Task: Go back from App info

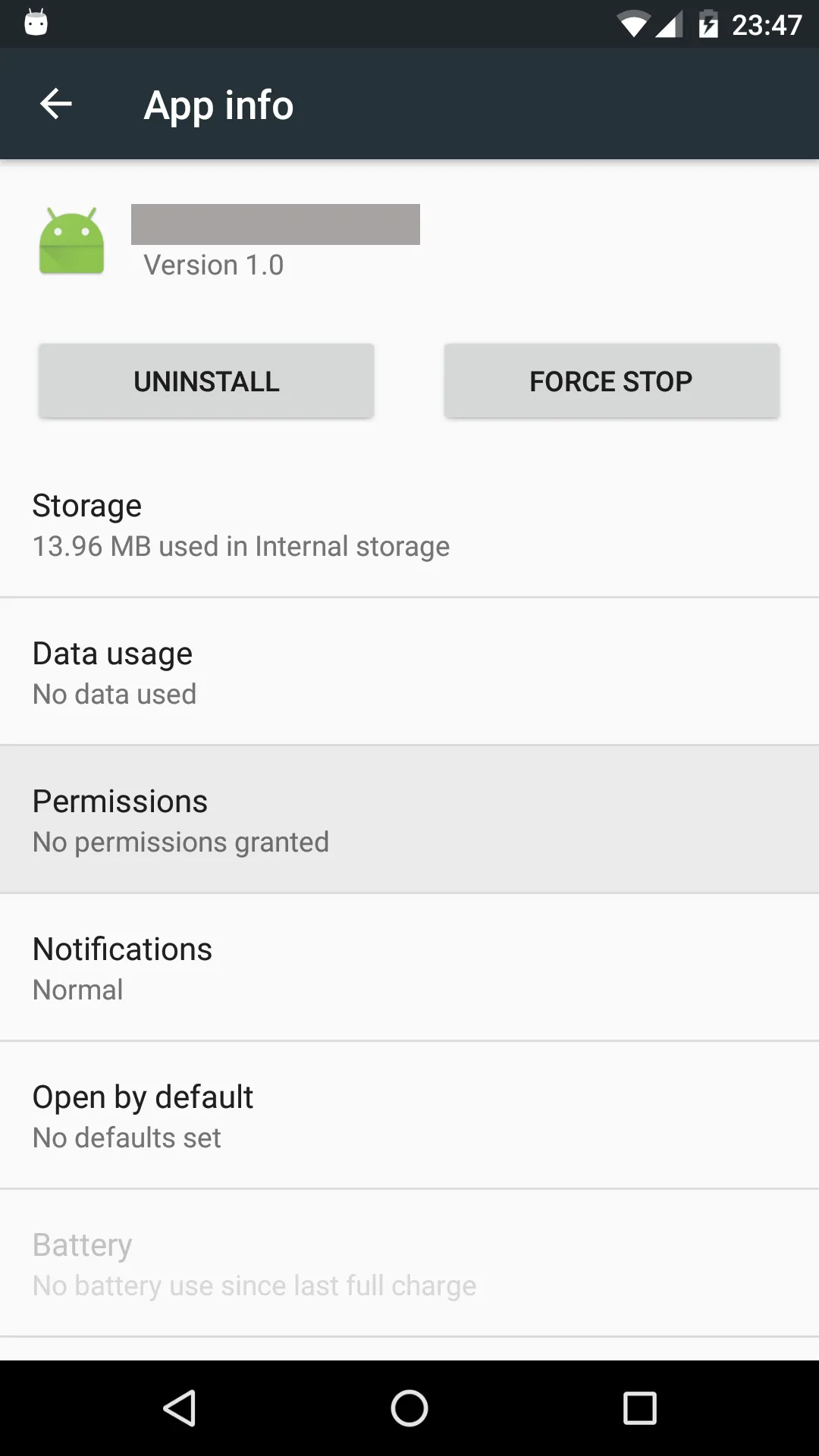Action: (56, 104)
